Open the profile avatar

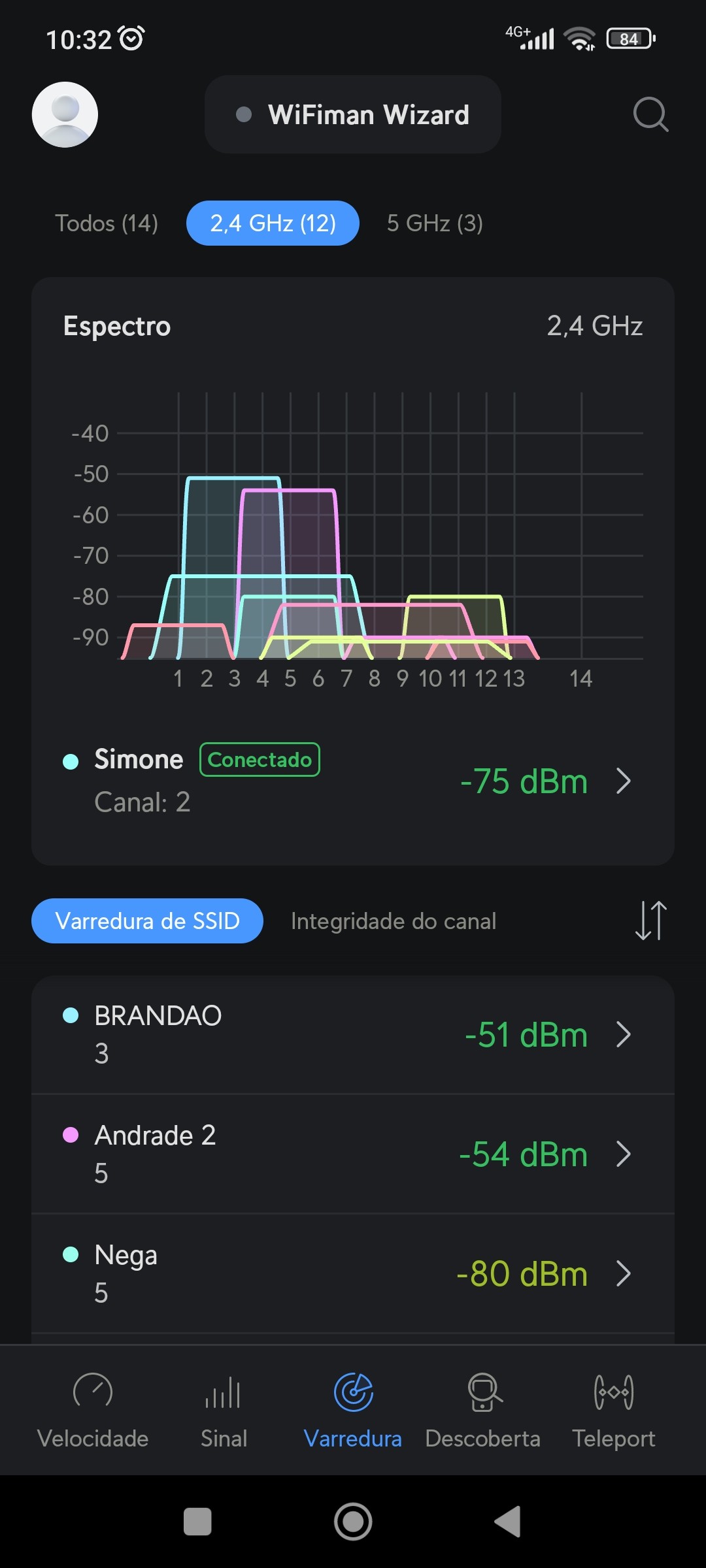coord(65,114)
